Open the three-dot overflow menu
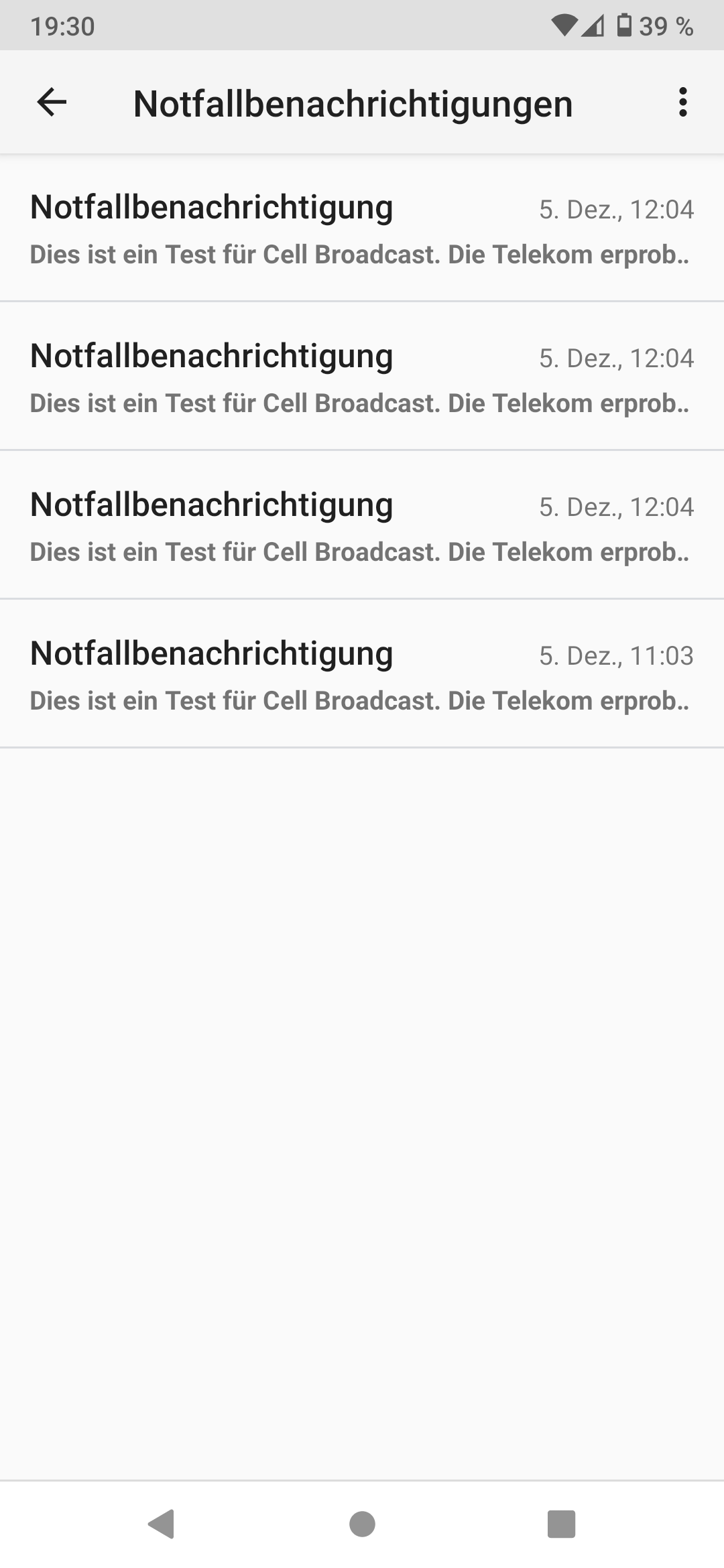 point(682,103)
